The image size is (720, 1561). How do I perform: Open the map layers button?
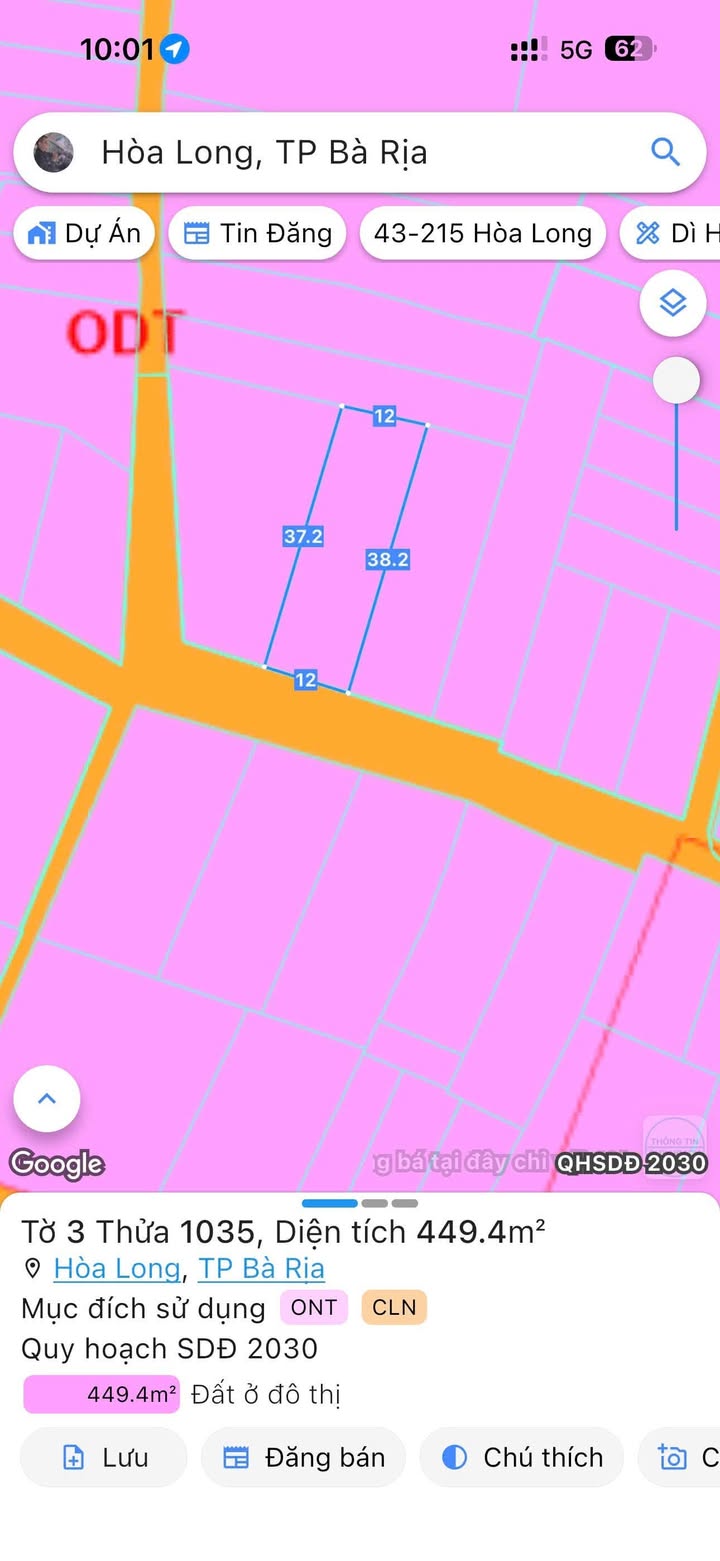(673, 302)
